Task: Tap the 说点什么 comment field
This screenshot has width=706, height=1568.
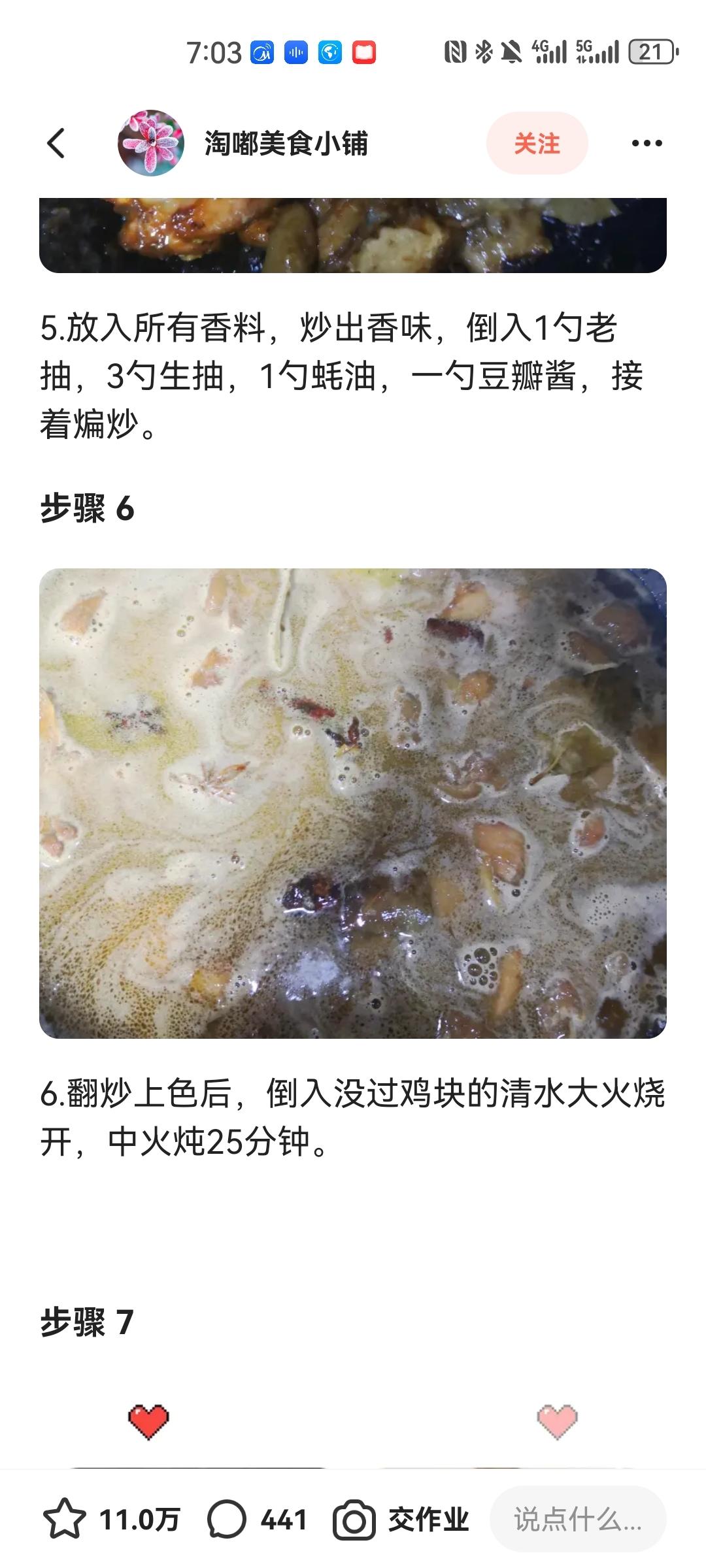Action: point(578,1521)
